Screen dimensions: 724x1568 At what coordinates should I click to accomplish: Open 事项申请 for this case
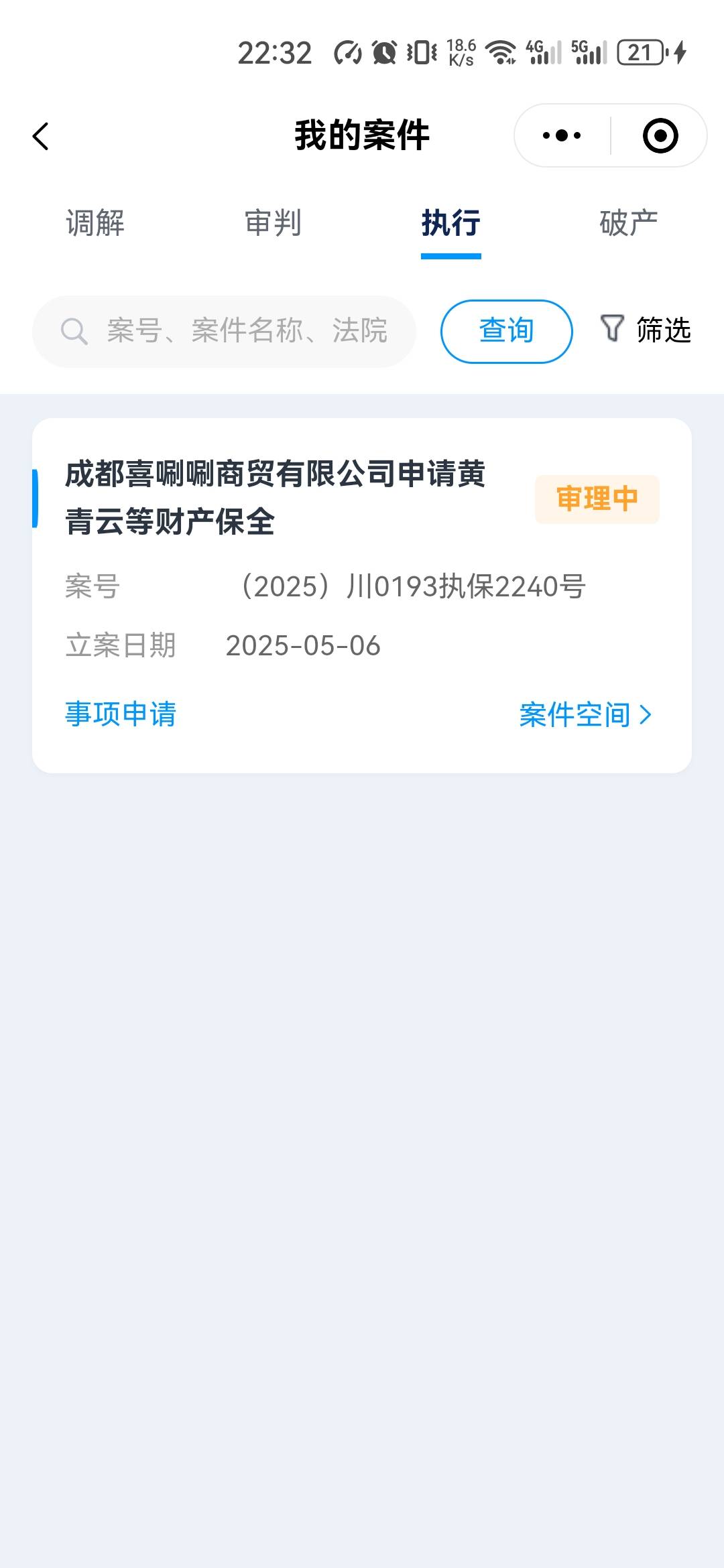pyautogui.click(x=121, y=714)
